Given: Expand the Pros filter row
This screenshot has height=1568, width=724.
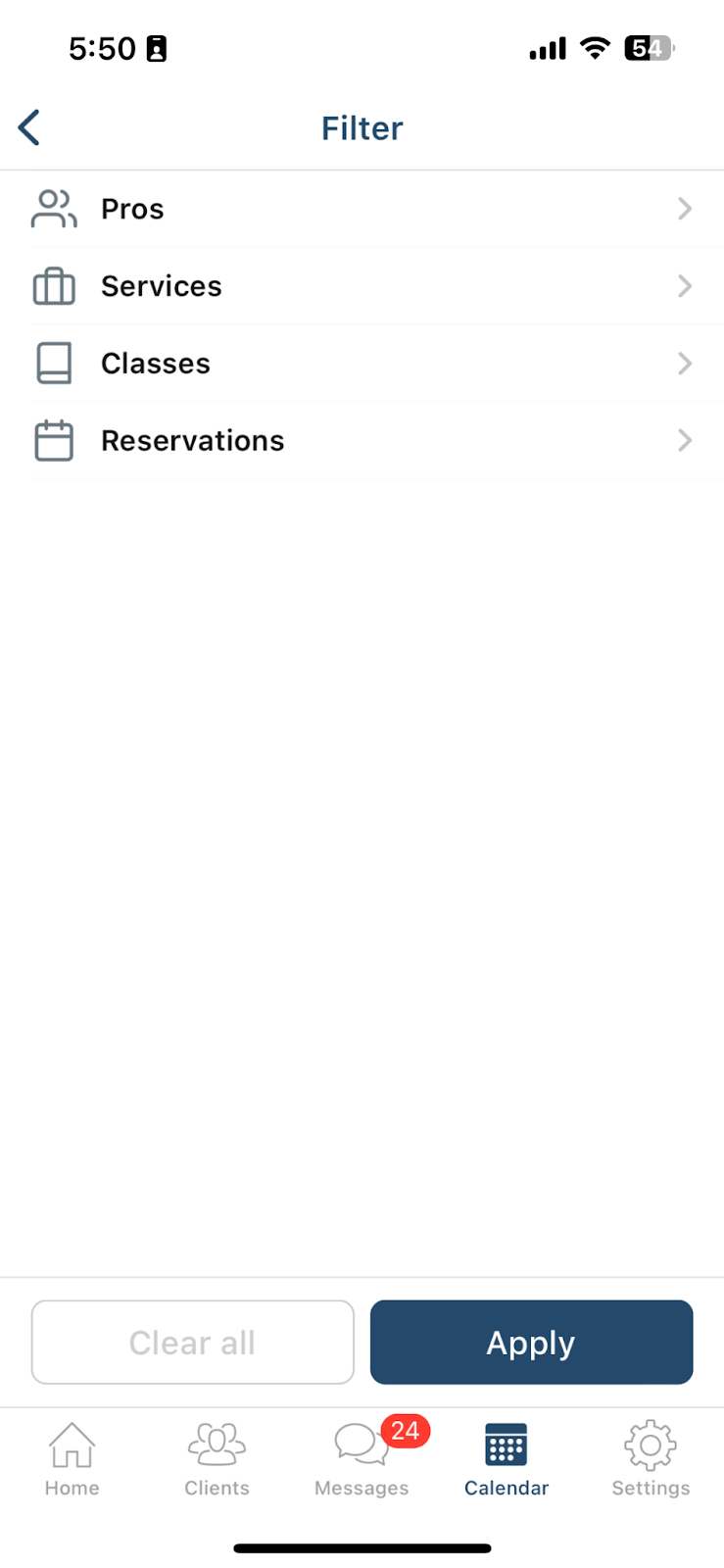Looking at the screenshot, I should pos(362,209).
